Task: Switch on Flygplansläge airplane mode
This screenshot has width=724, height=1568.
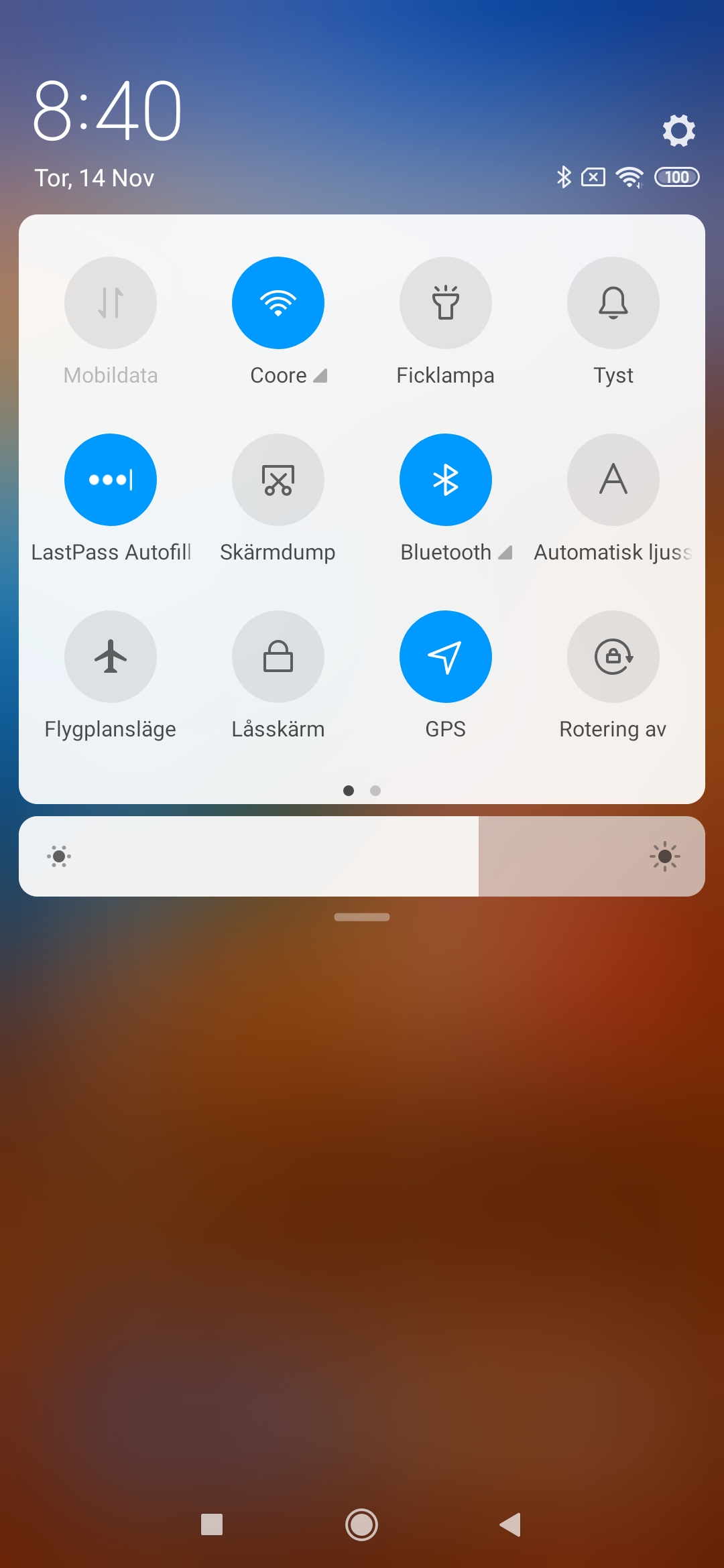Action: click(x=111, y=657)
